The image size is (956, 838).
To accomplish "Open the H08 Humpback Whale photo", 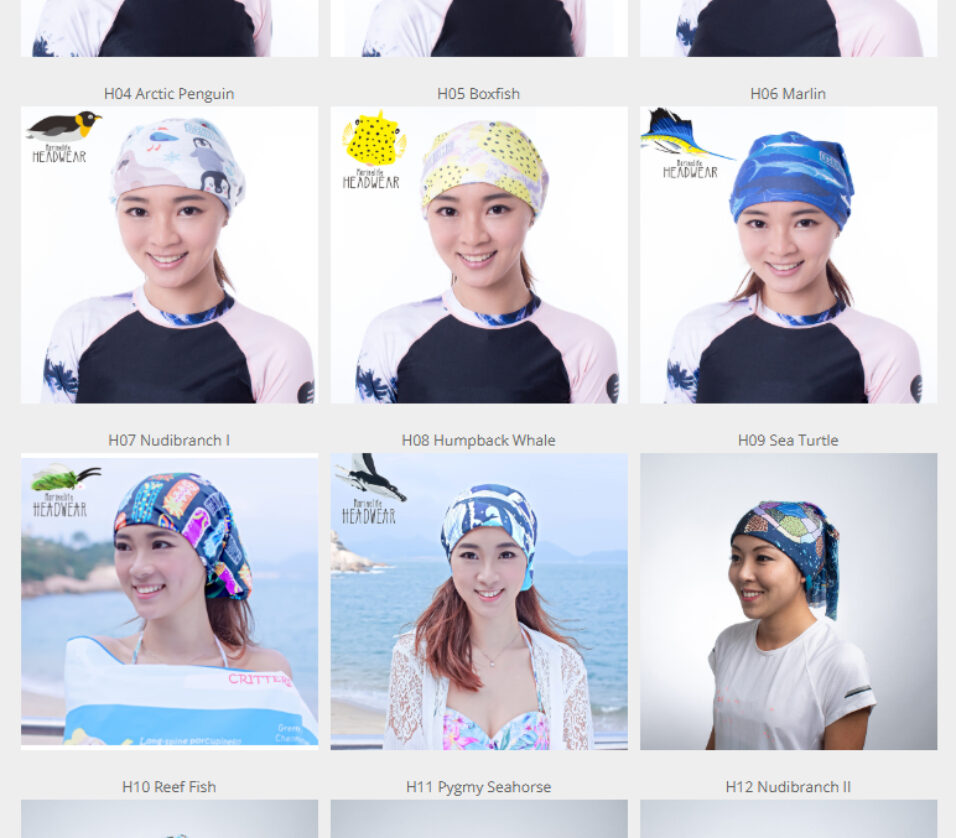I will coord(479,601).
